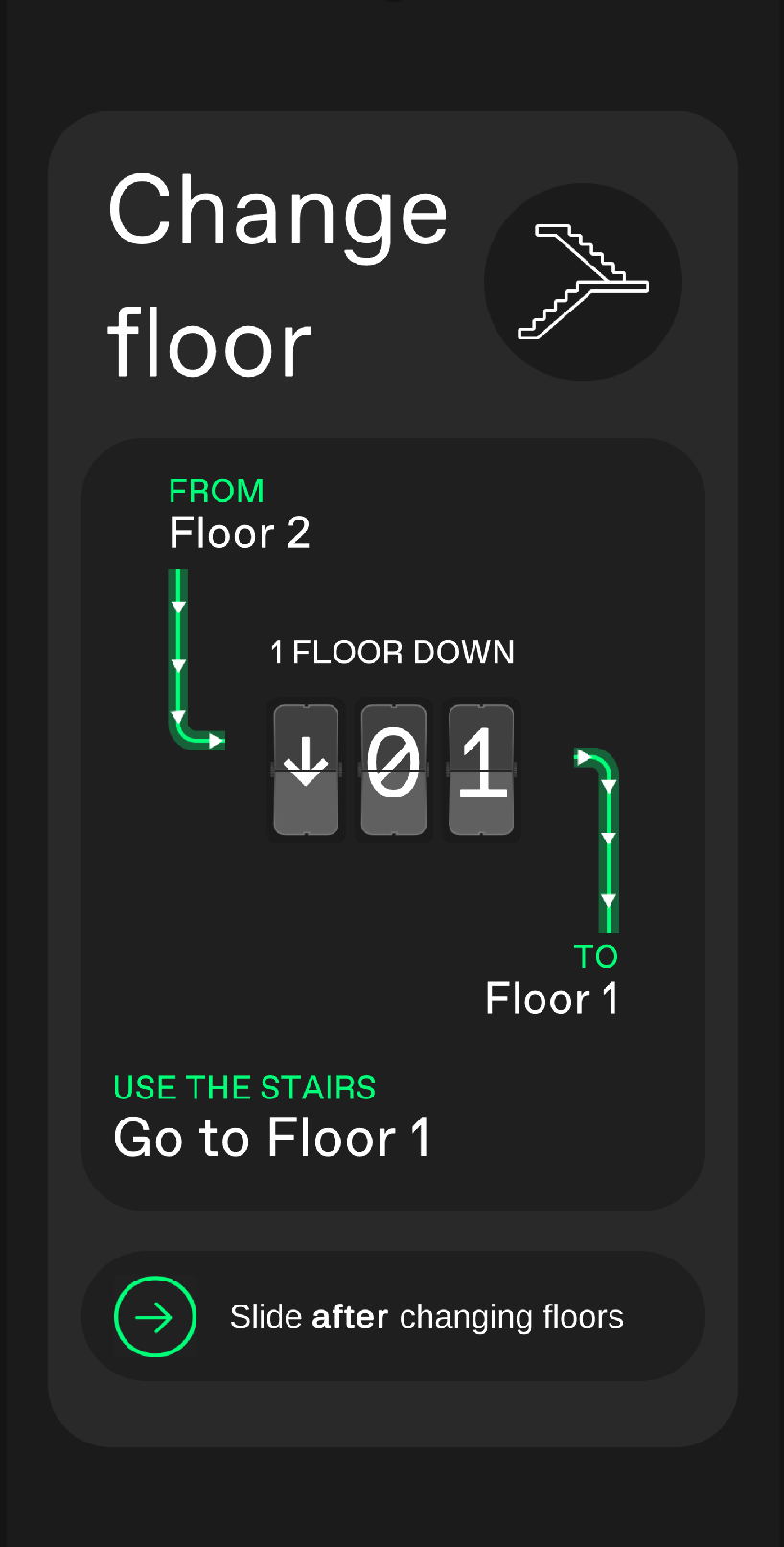Viewport: 784px width, 1547px height.
Task: Tap the green arrow on the floor-change slider
Action: tap(155, 1317)
